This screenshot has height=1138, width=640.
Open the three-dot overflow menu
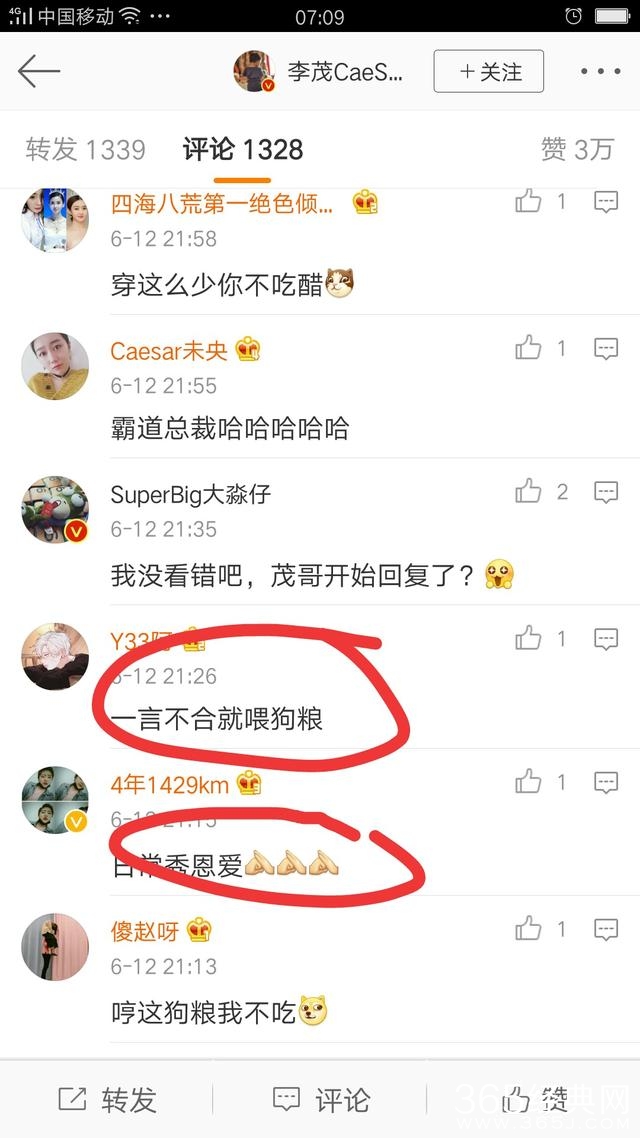(x=600, y=72)
